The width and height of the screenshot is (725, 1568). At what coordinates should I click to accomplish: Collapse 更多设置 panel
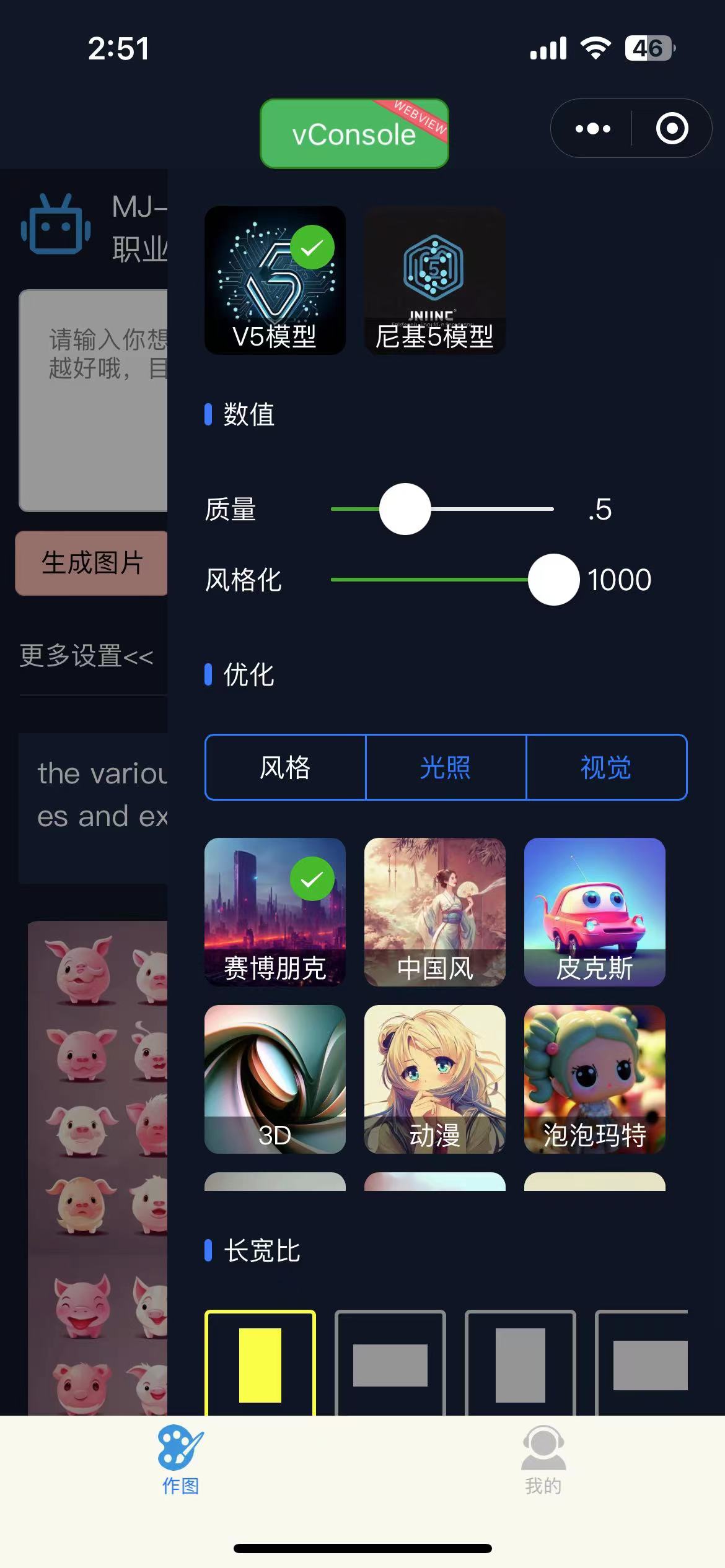tap(86, 655)
